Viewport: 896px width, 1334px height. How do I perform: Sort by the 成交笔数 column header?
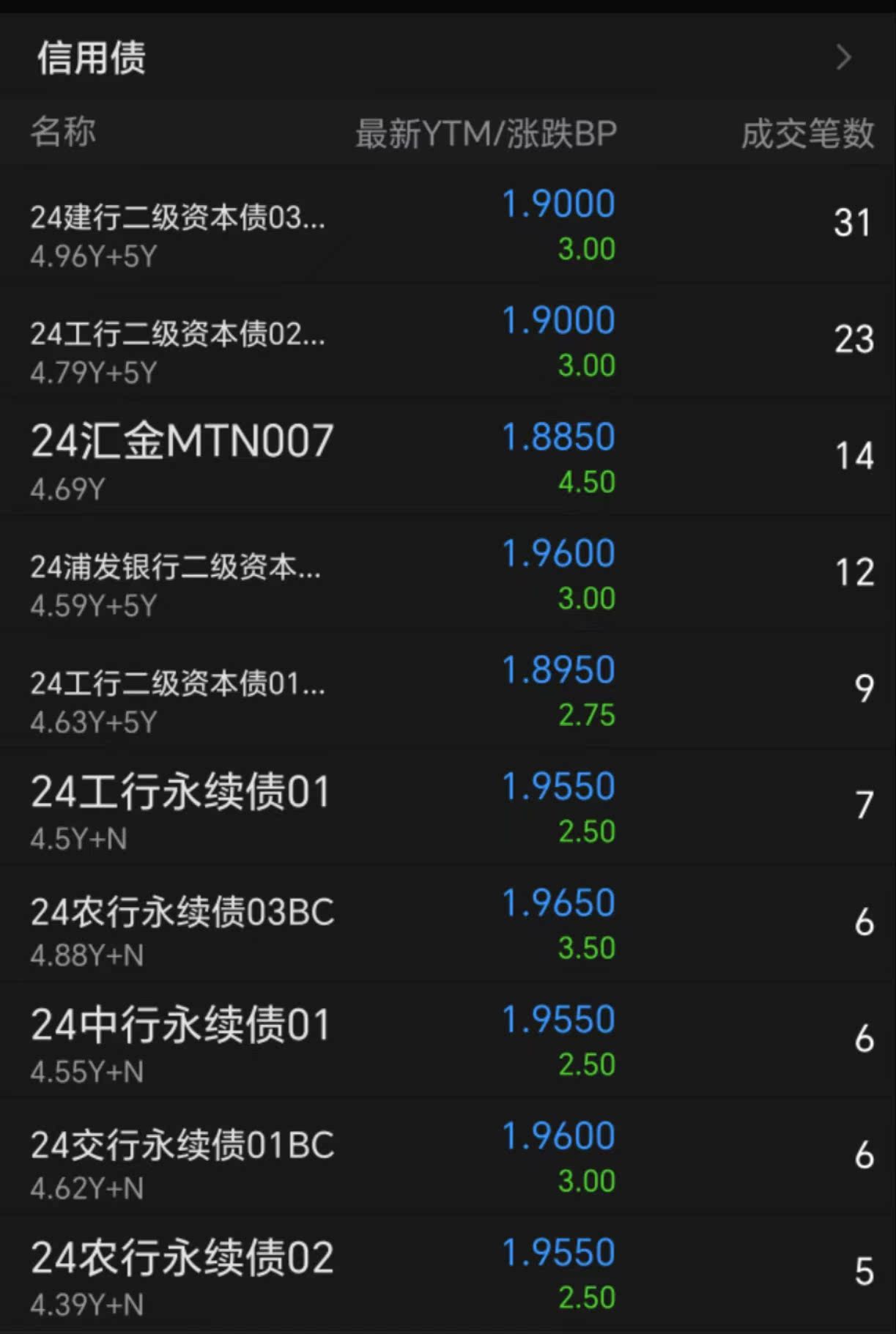pyautogui.click(x=808, y=134)
